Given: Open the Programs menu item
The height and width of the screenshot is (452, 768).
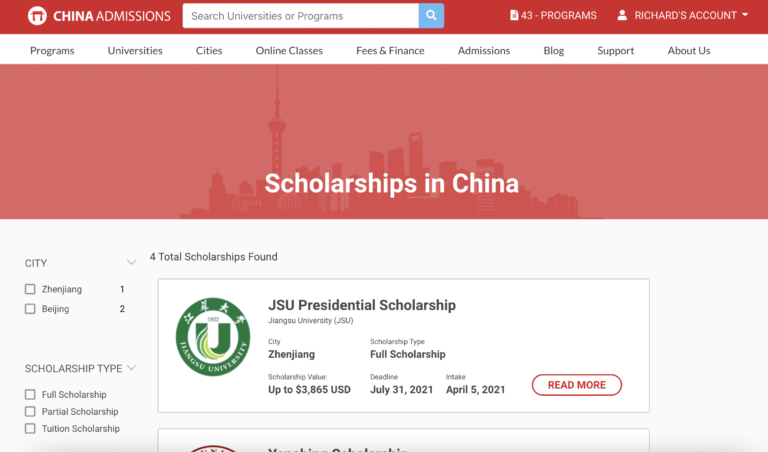Looking at the screenshot, I should tap(52, 51).
